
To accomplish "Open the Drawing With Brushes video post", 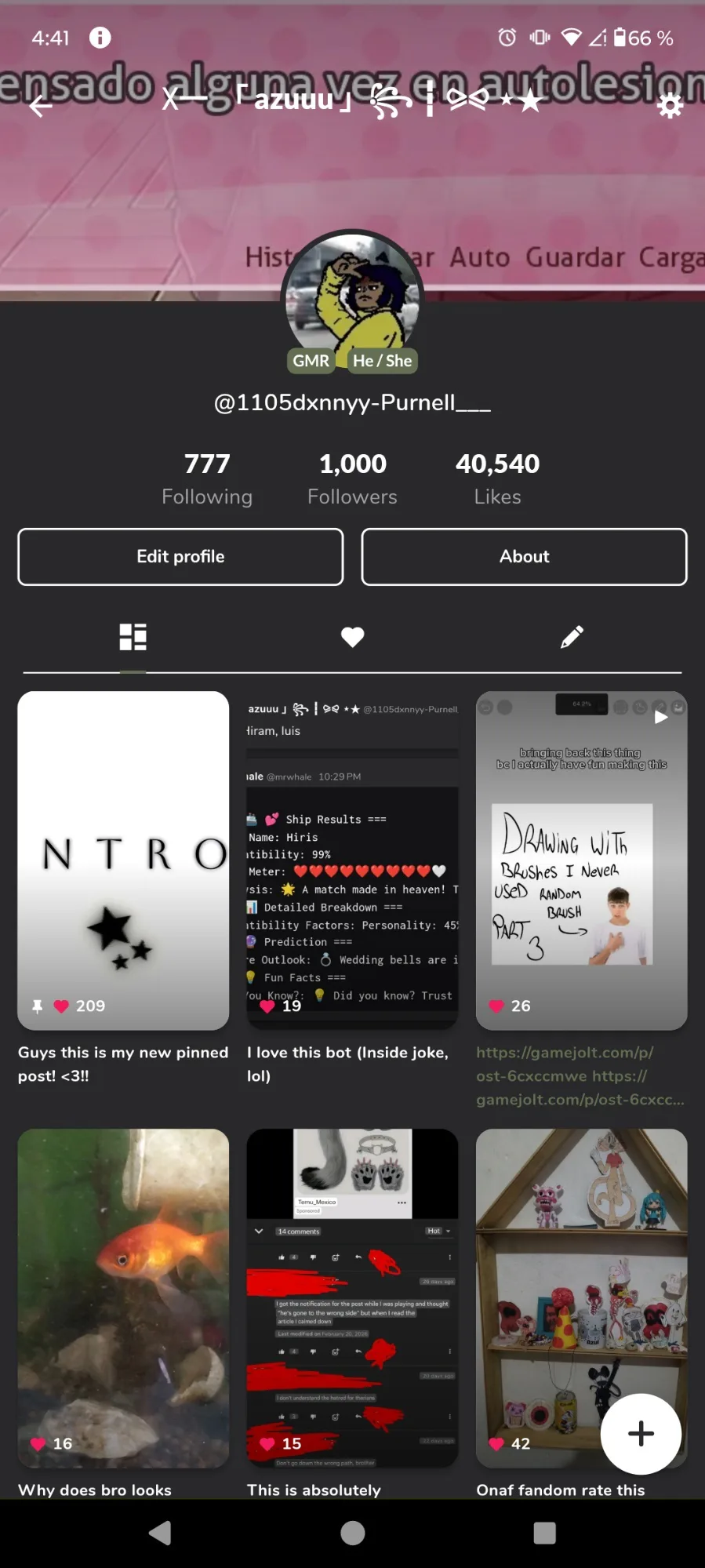I will (581, 860).
